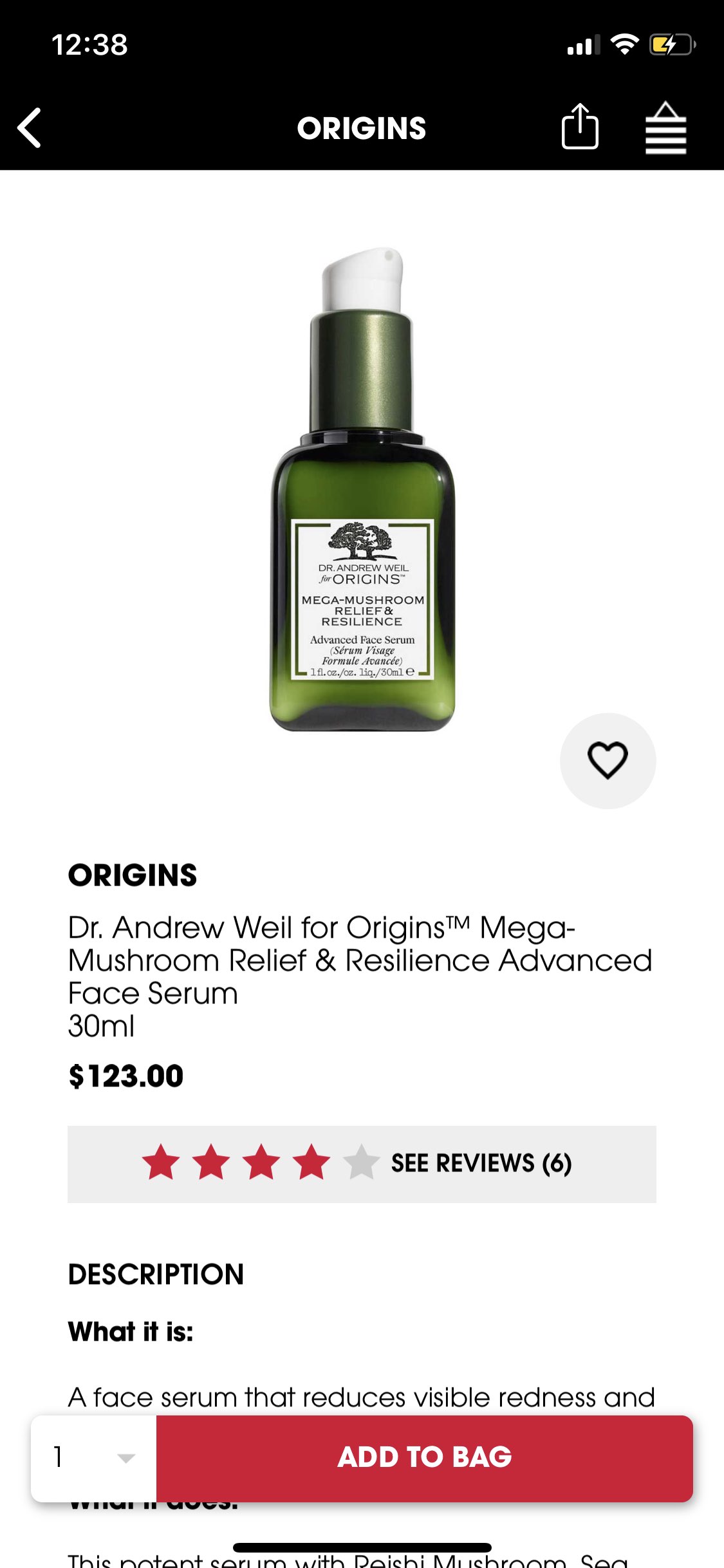Share this Origins product

[x=580, y=127]
